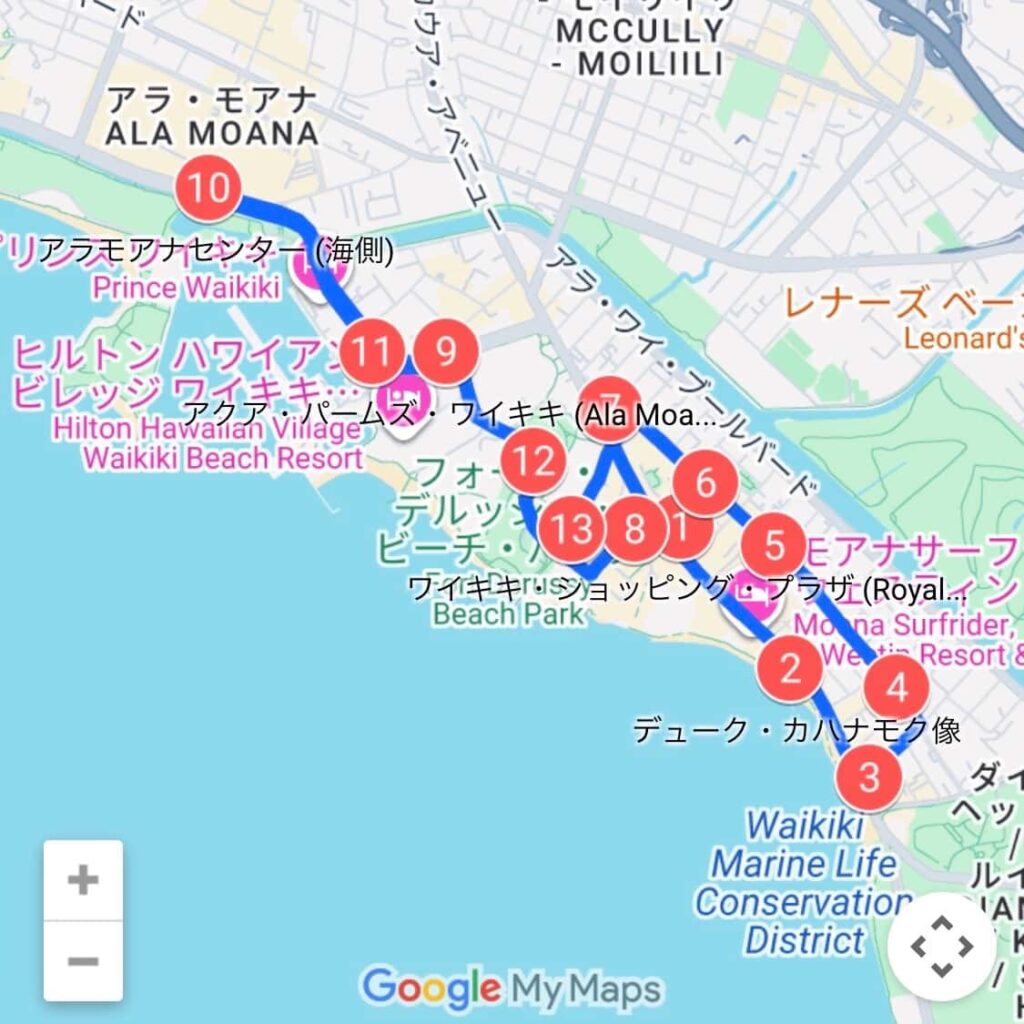Select route marker number 10
The image size is (1024, 1024).
click(x=208, y=188)
